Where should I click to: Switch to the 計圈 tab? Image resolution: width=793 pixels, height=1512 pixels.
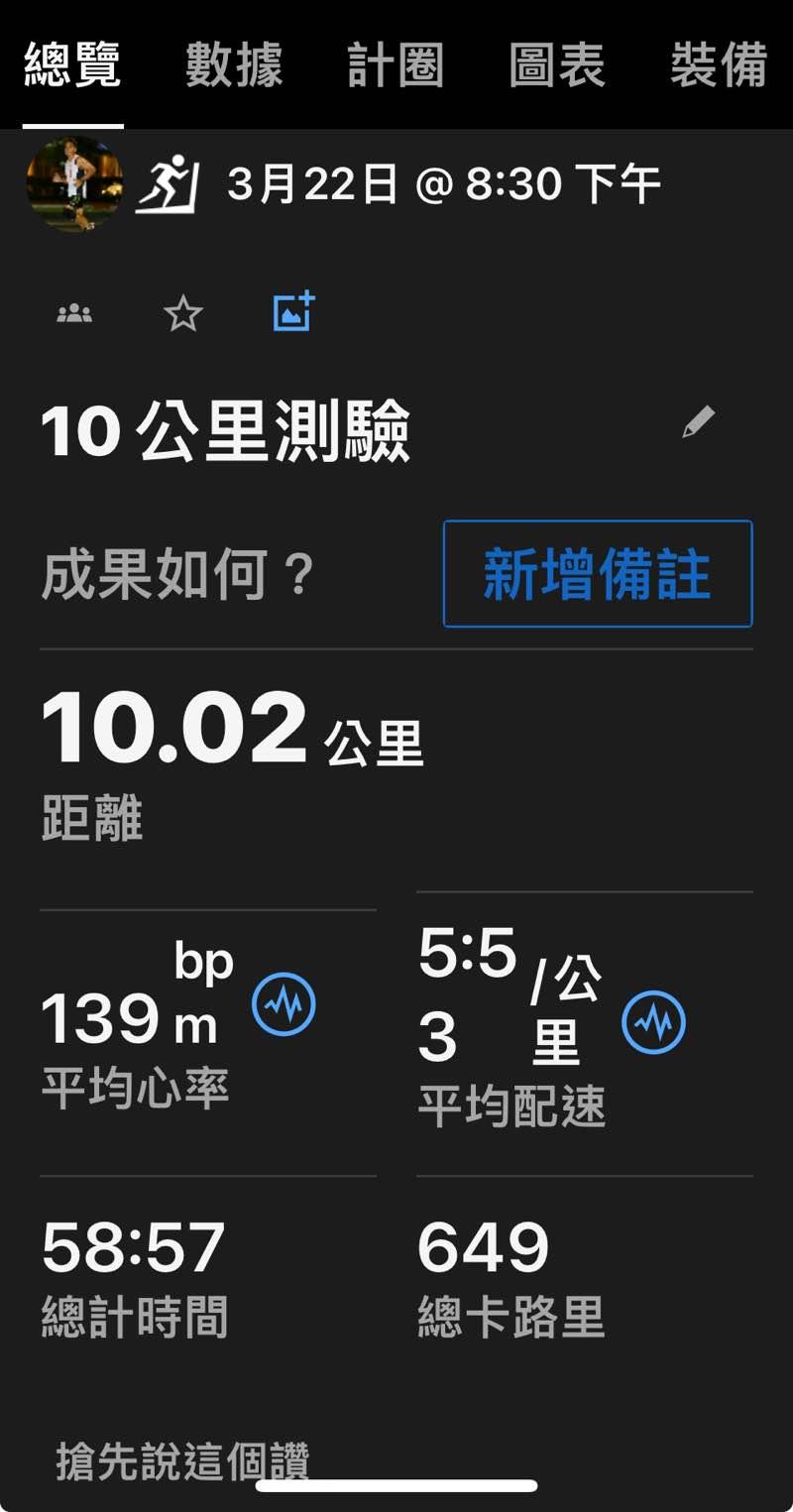[396, 66]
